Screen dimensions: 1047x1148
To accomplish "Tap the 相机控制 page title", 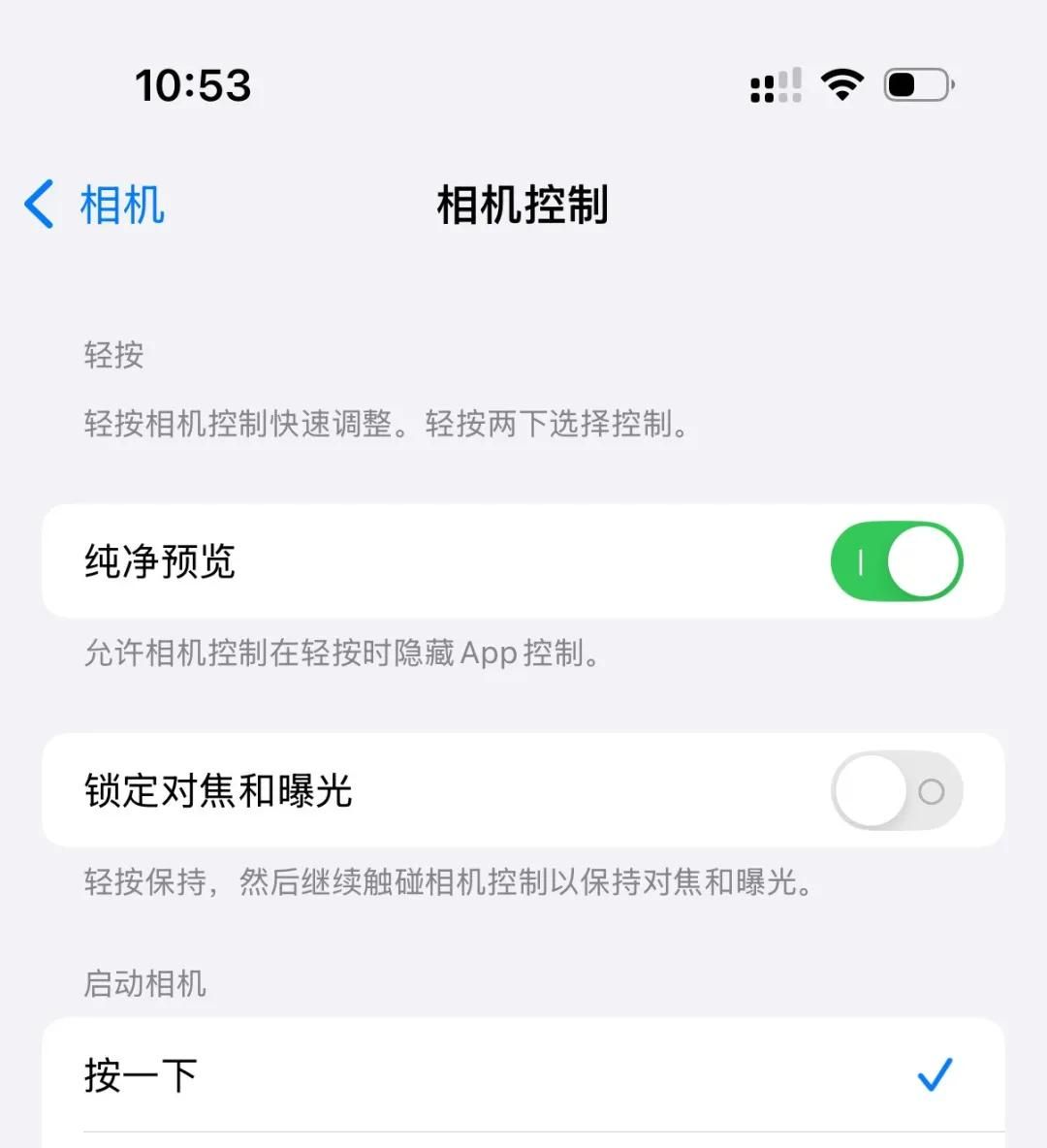I will 521,206.
